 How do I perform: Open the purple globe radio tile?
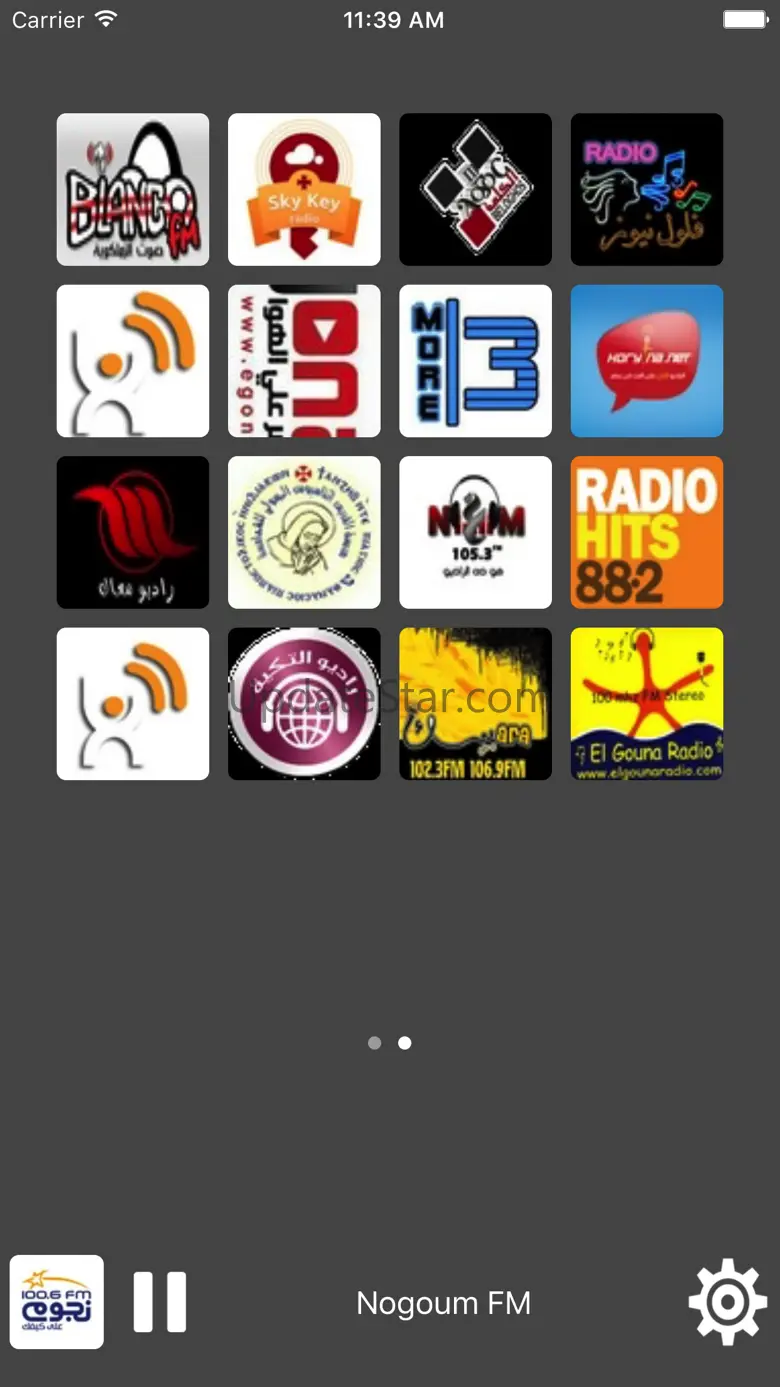[x=304, y=704]
